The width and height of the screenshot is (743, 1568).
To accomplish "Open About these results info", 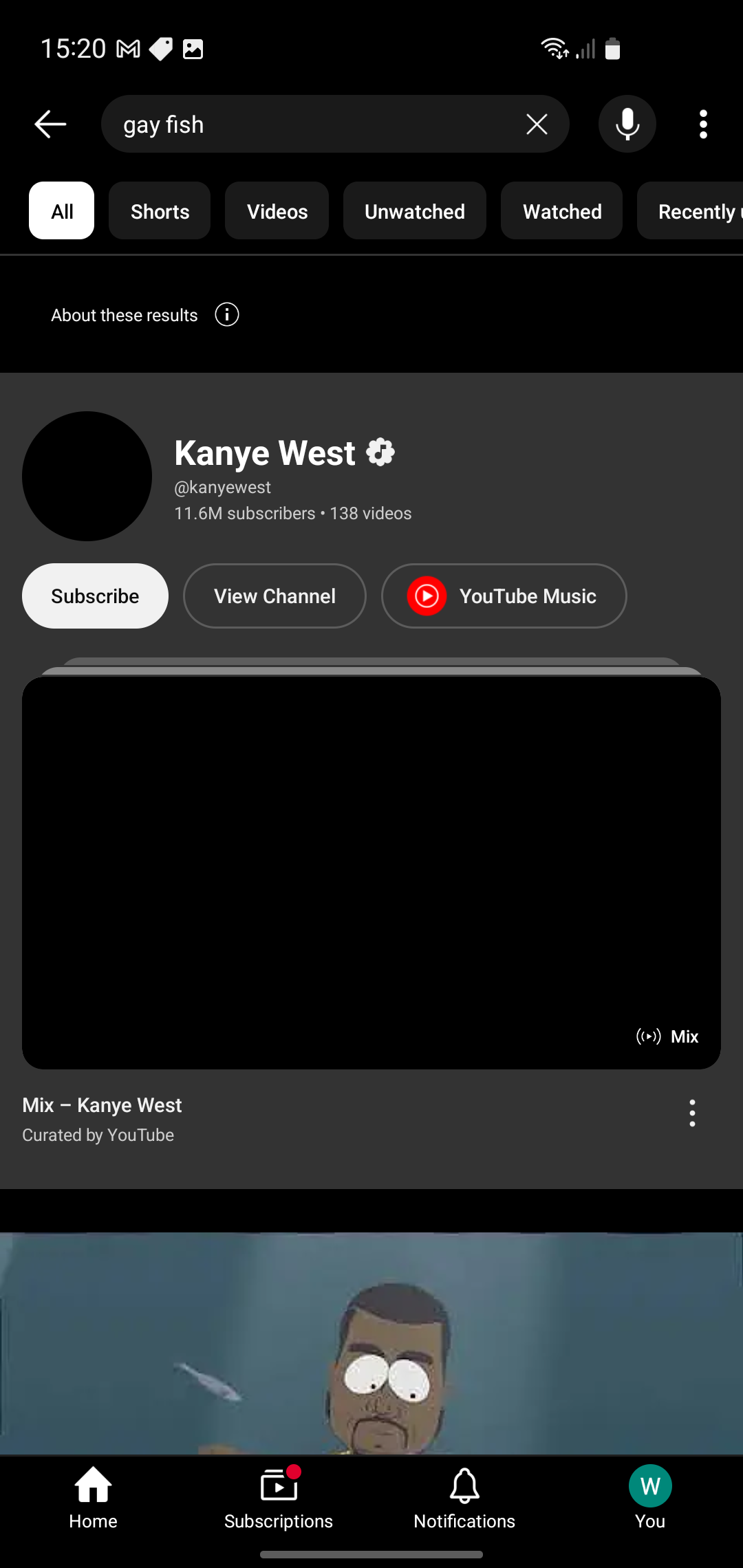I will 226,315.
